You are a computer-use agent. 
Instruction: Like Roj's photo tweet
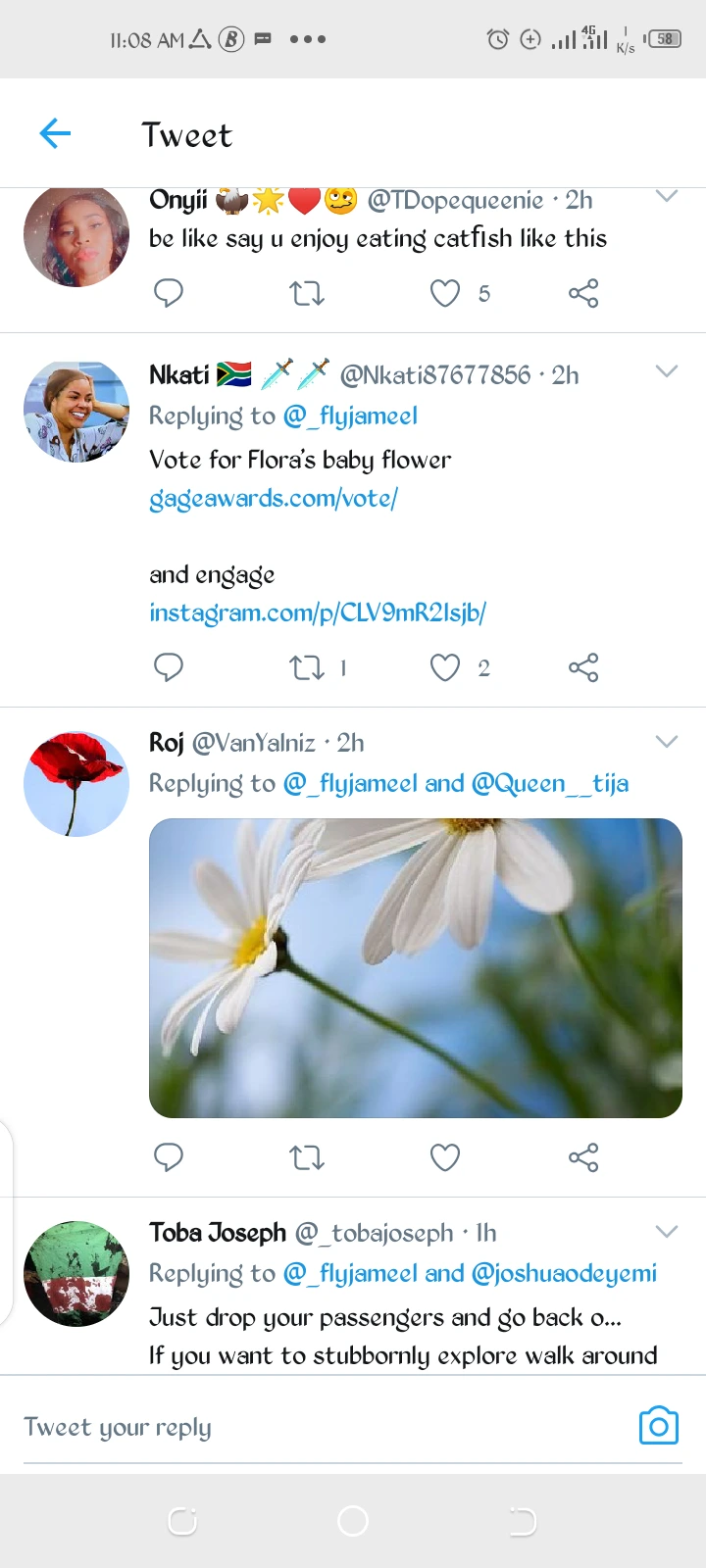click(x=445, y=1157)
